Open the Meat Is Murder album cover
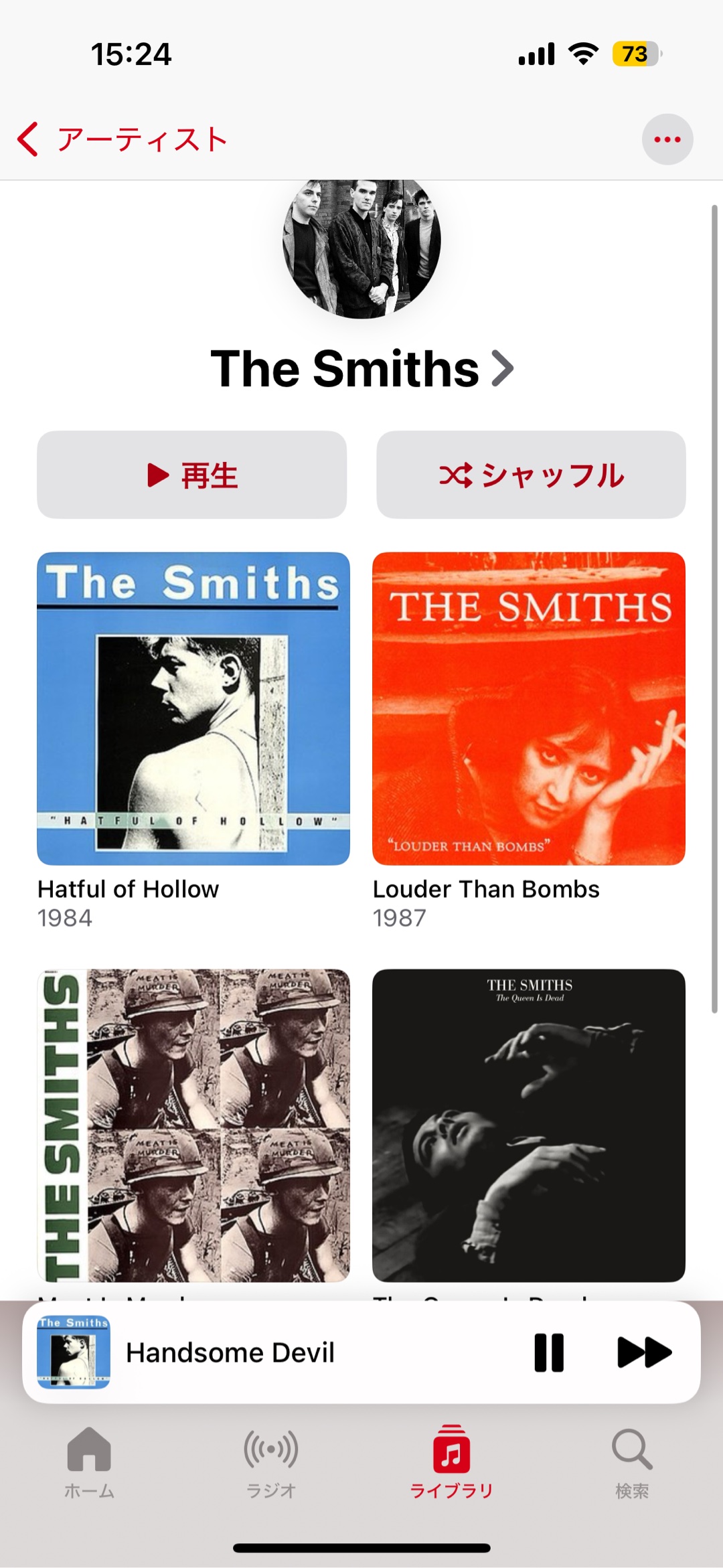This screenshot has width=723, height=1568. point(193,1125)
